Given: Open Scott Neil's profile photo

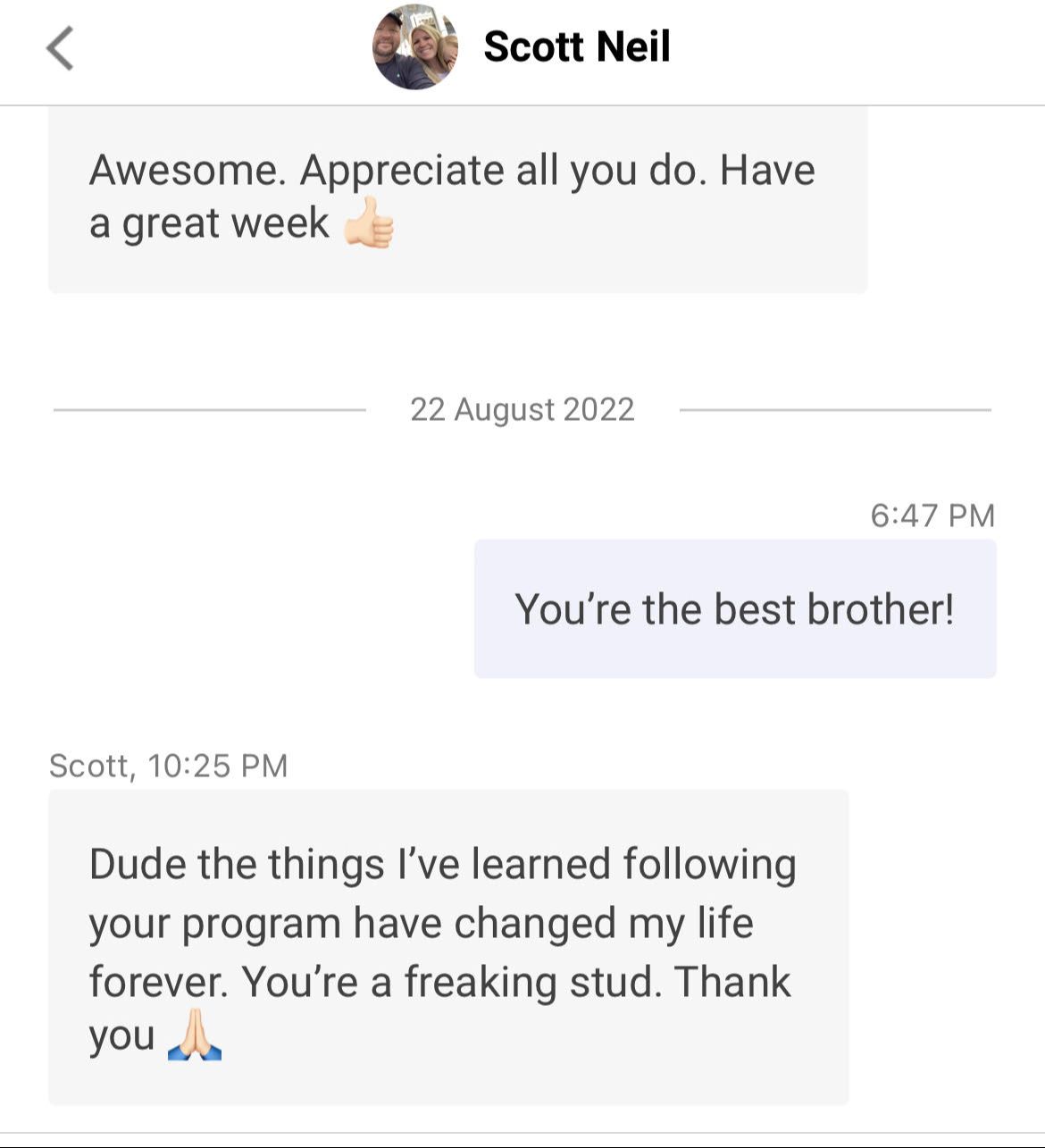Looking at the screenshot, I should pos(414,47).
